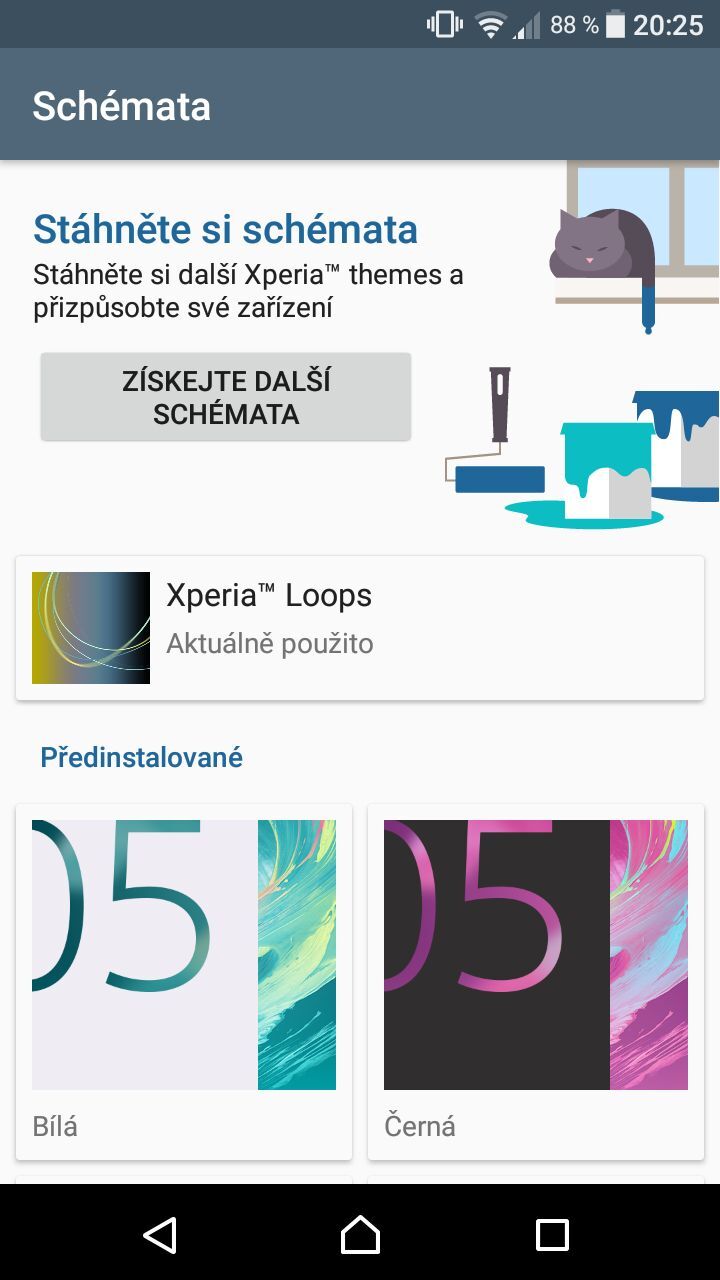This screenshot has height=1280, width=720.
Task: Tap the Schémata app title
Action: pos(122,104)
